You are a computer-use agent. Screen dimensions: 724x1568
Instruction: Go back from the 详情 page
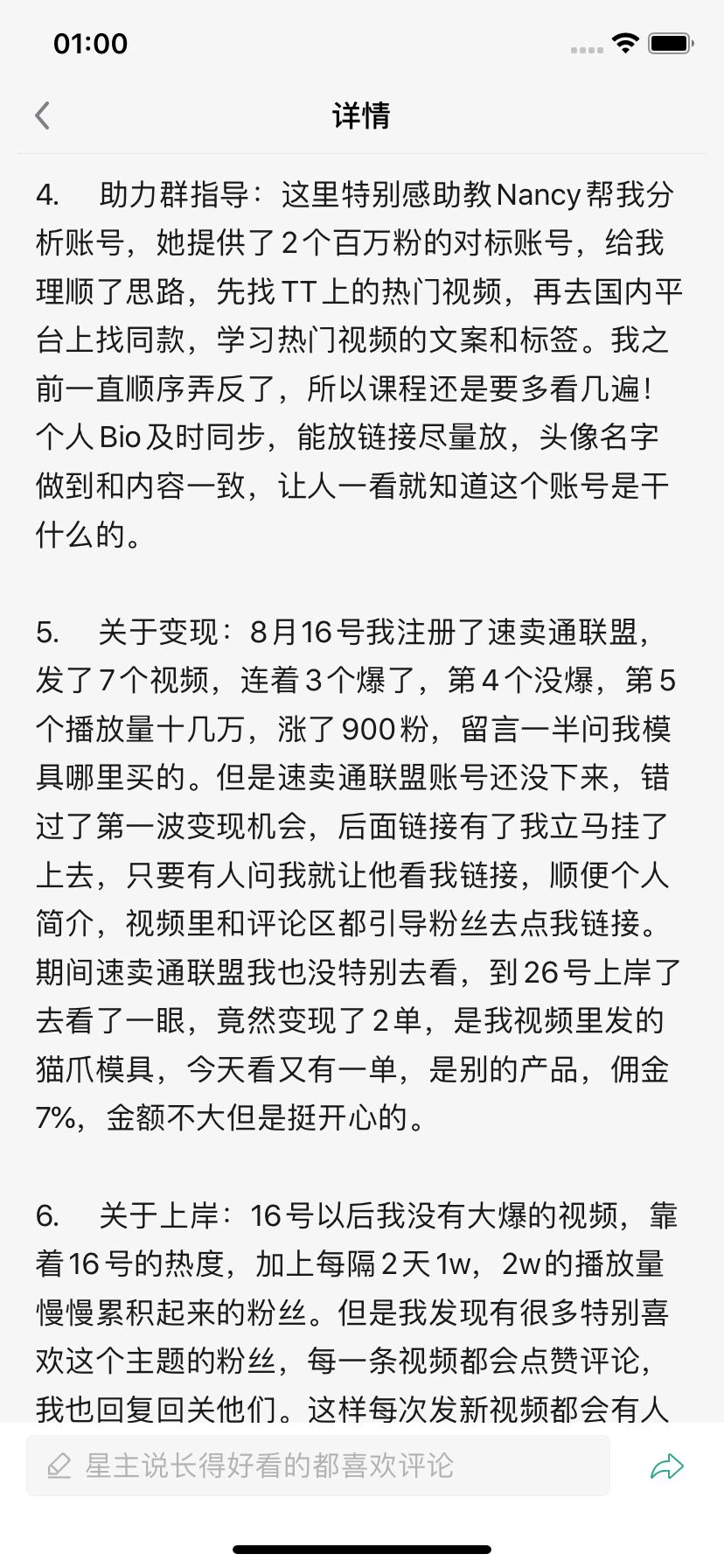(42, 115)
